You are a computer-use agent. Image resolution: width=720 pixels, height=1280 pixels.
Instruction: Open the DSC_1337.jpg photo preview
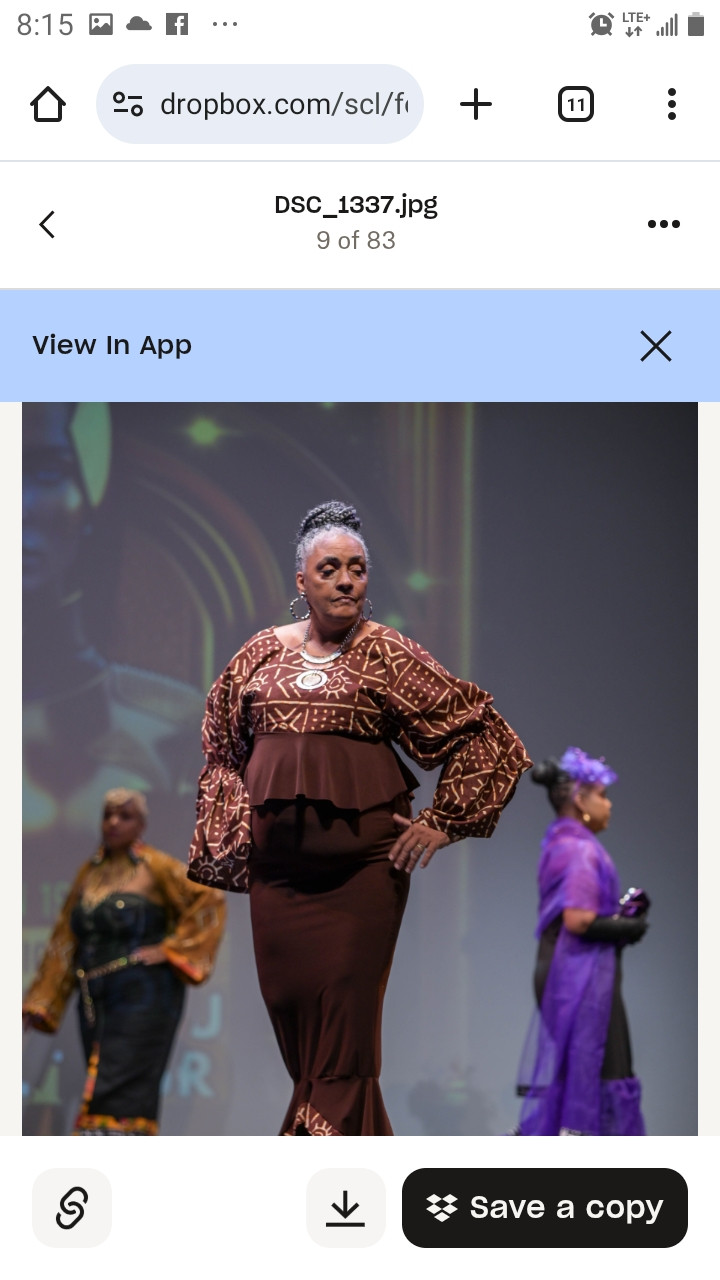[360, 768]
